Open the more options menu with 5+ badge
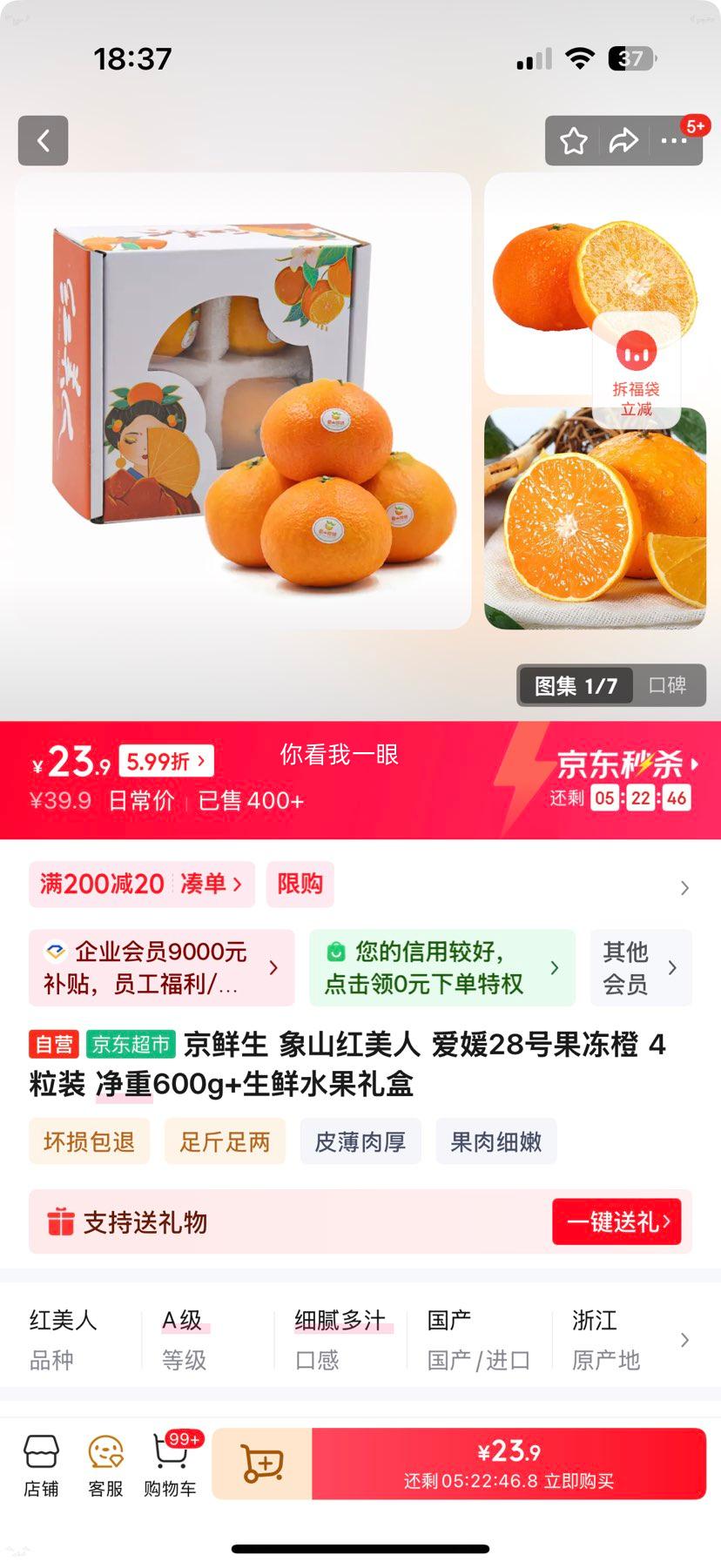Screen dimensions: 721x1568 coord(674,141)
